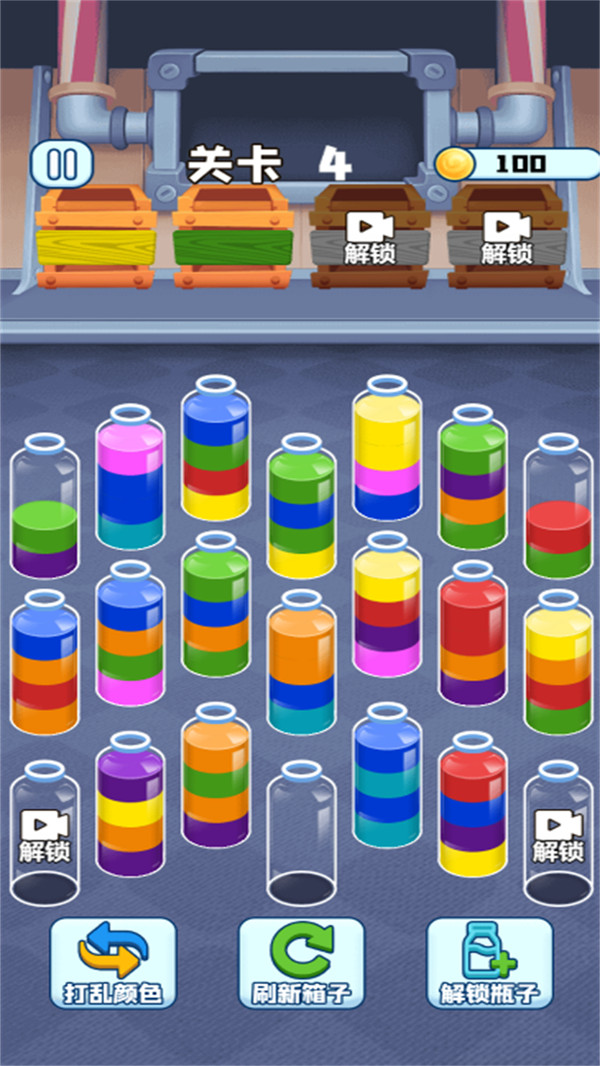
Task: Unlock the third crate via video
Action: click(x=370, y=239)
